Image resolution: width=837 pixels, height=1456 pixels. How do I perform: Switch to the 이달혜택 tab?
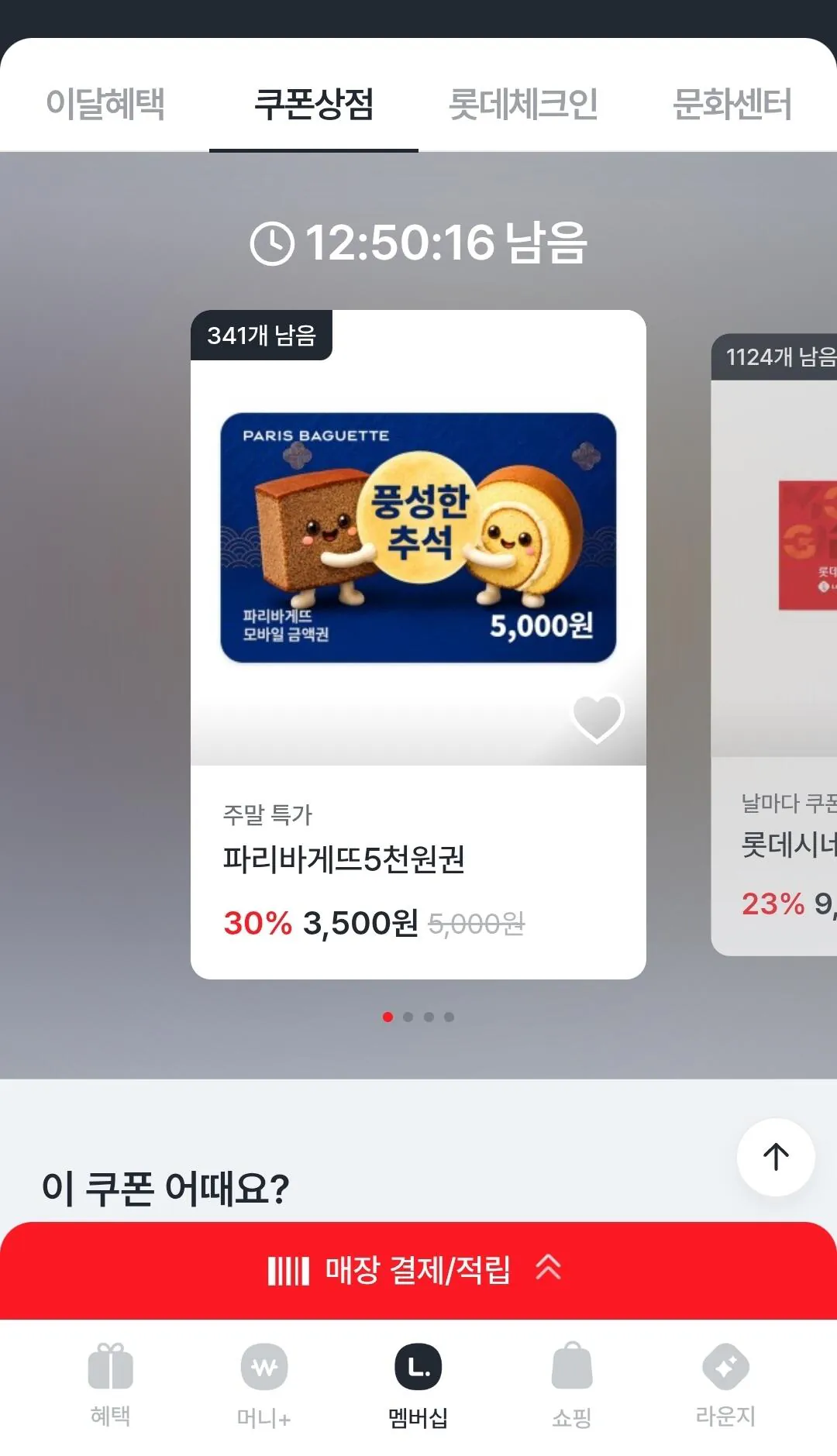tap(105, 104)
